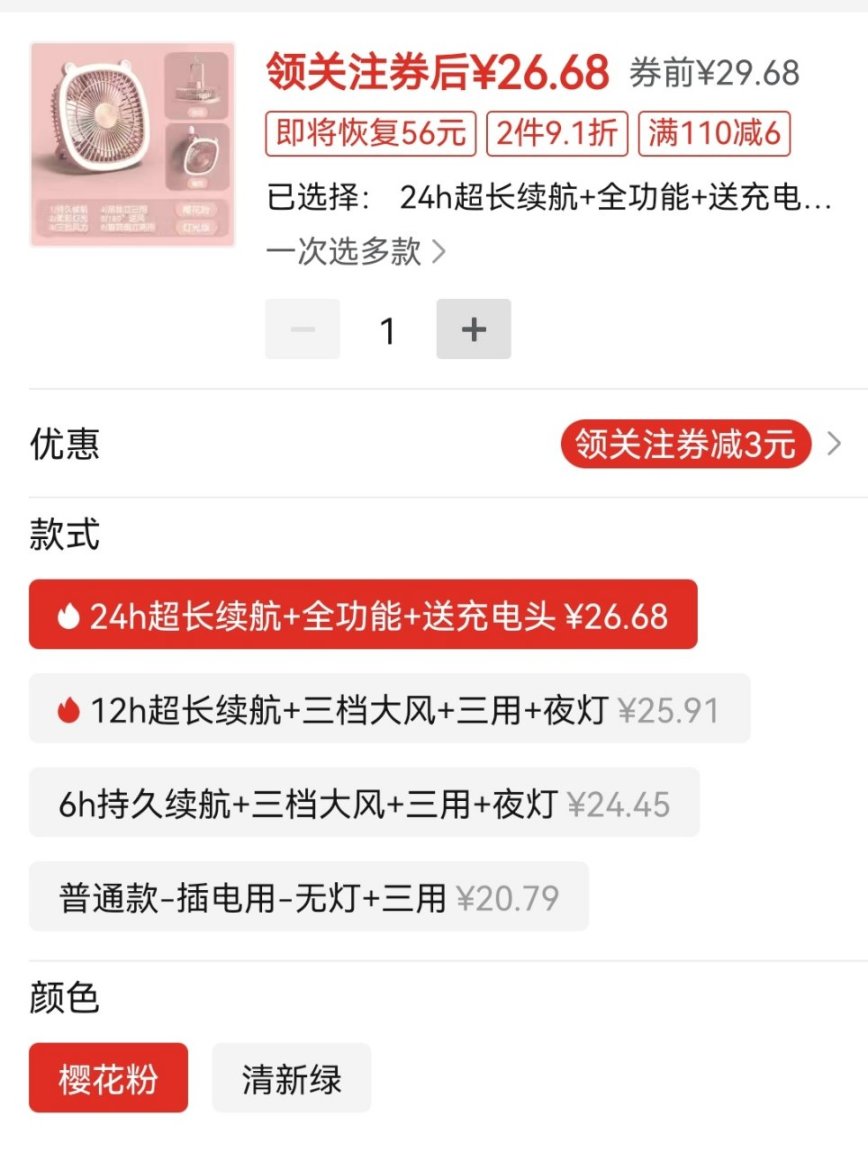Tap the minus quantity button

[x=302, y=329]
